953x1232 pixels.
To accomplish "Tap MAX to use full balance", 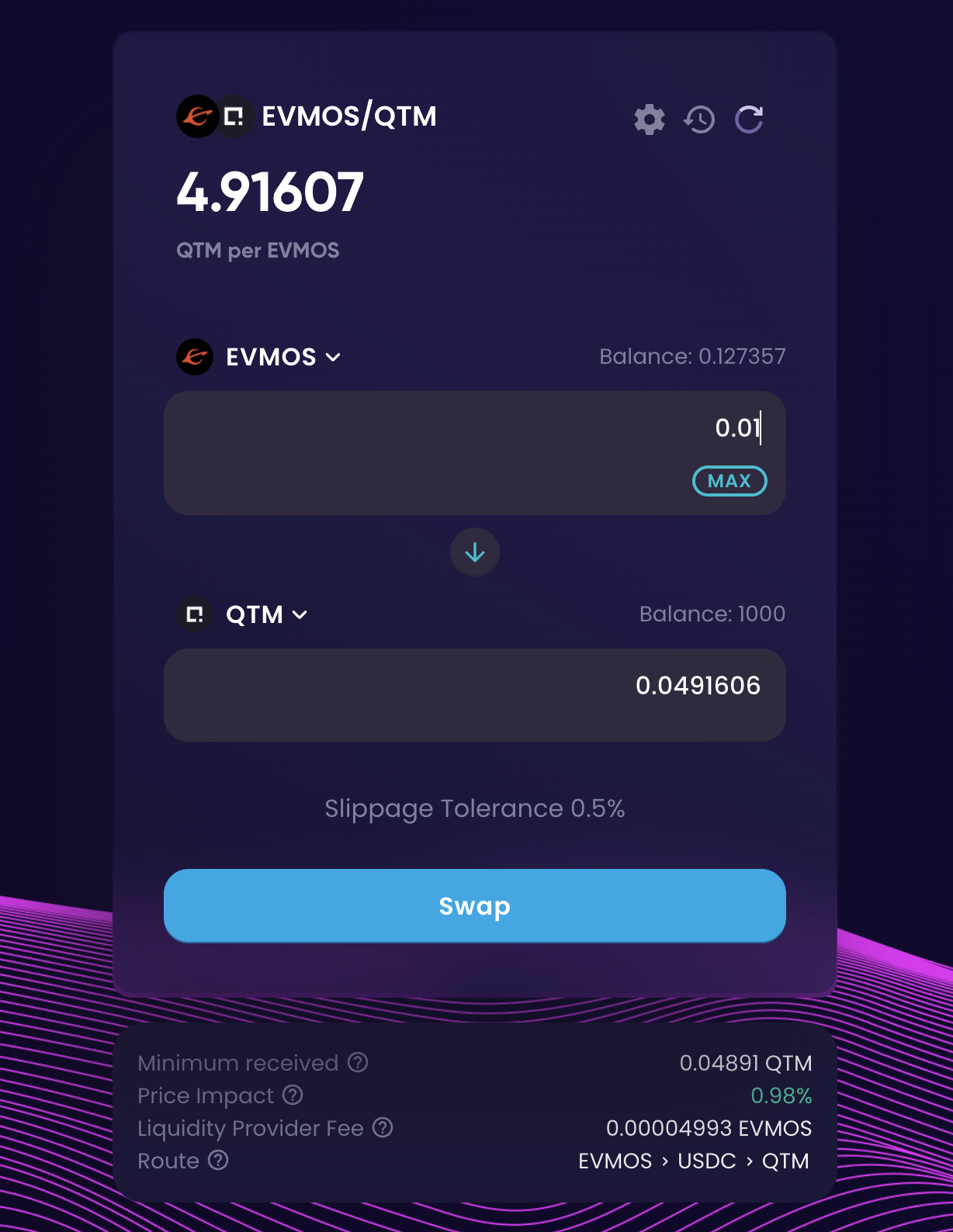I will (729, 481).
